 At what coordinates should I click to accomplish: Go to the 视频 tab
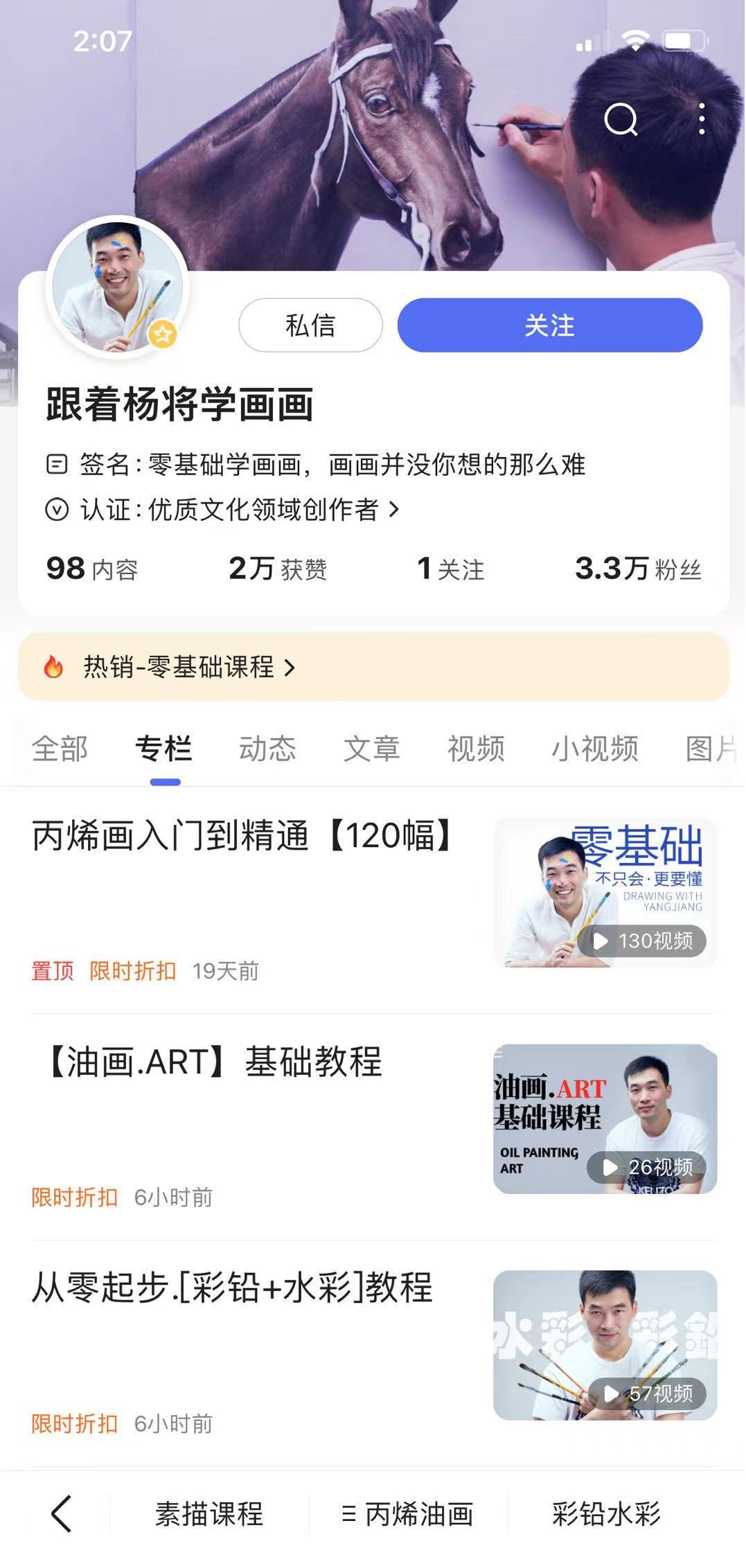click(476, 749)
